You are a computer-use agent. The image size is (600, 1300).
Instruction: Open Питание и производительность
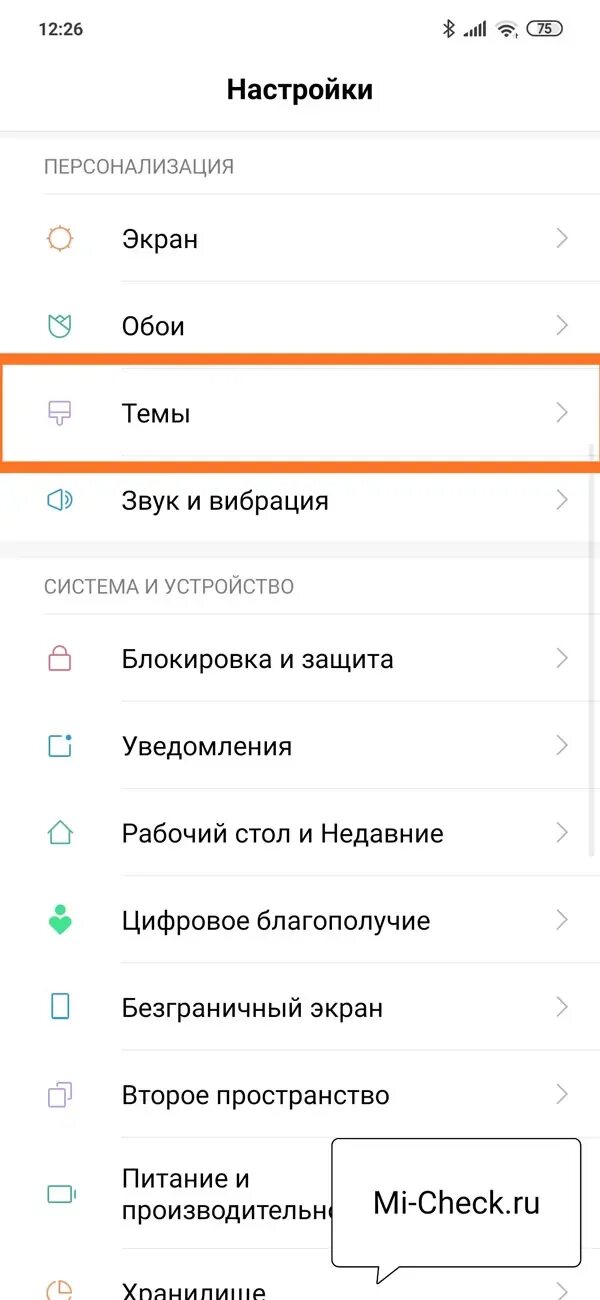(200, 1194)
